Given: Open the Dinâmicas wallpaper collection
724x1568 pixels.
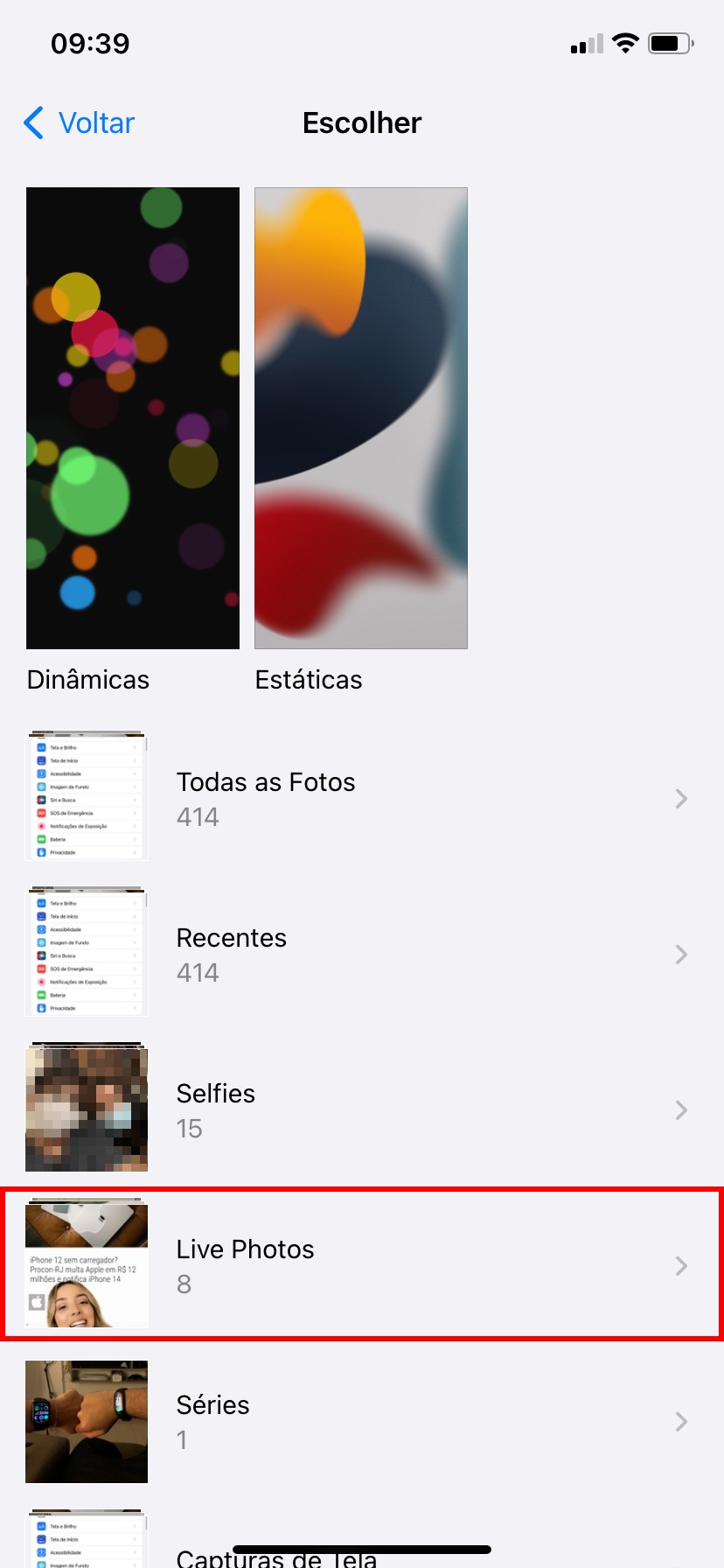Looking at the screenshot, I should 133,418.
